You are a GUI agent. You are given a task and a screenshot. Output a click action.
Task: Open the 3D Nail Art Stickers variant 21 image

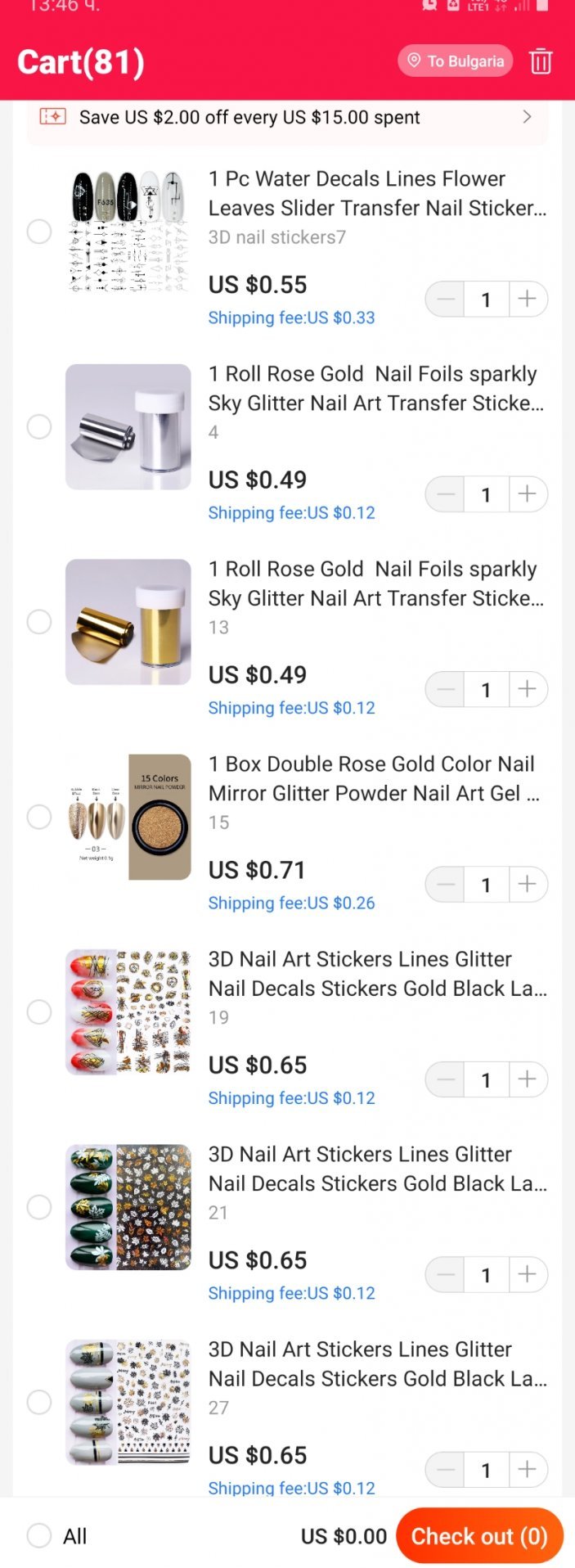coord(128,1207)
